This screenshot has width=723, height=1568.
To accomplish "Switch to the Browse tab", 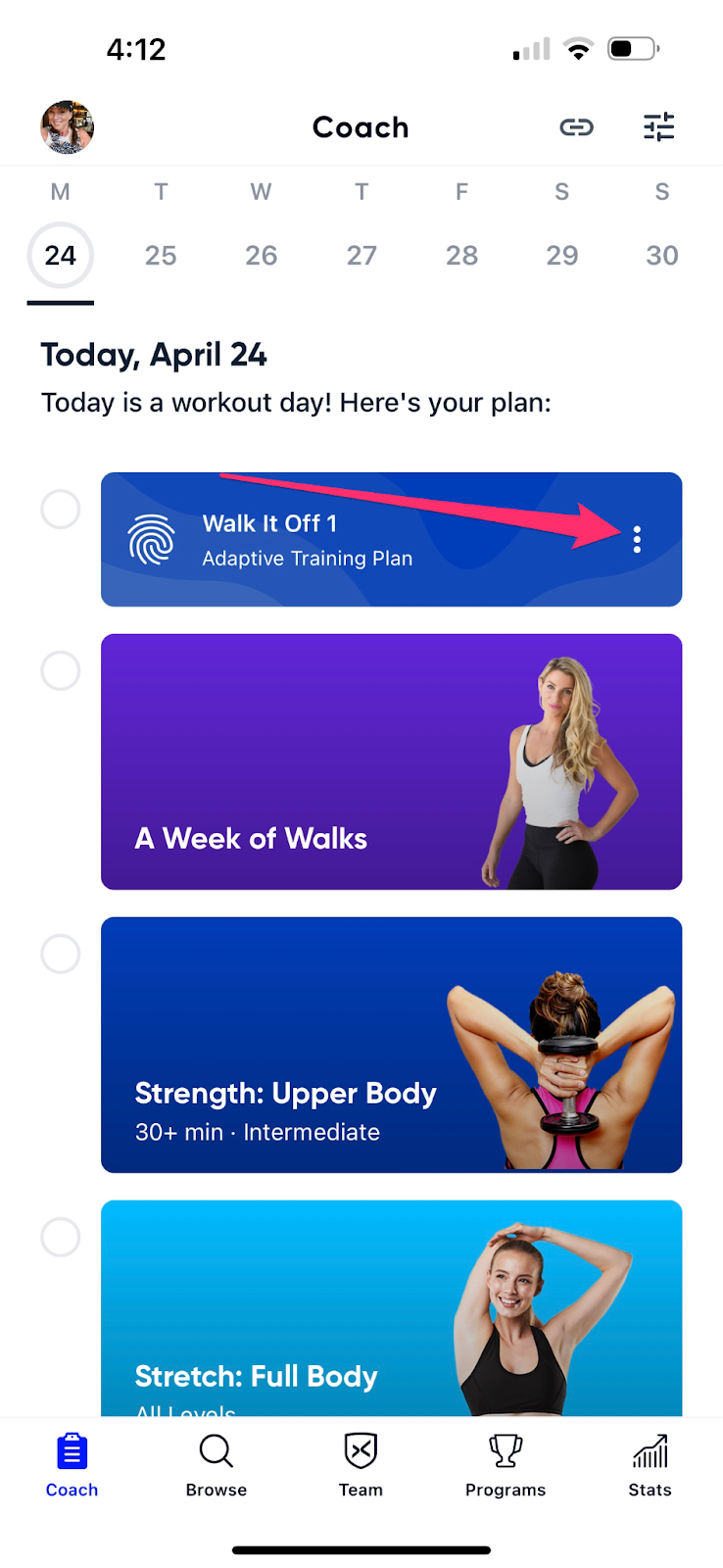I will 217,1465.
